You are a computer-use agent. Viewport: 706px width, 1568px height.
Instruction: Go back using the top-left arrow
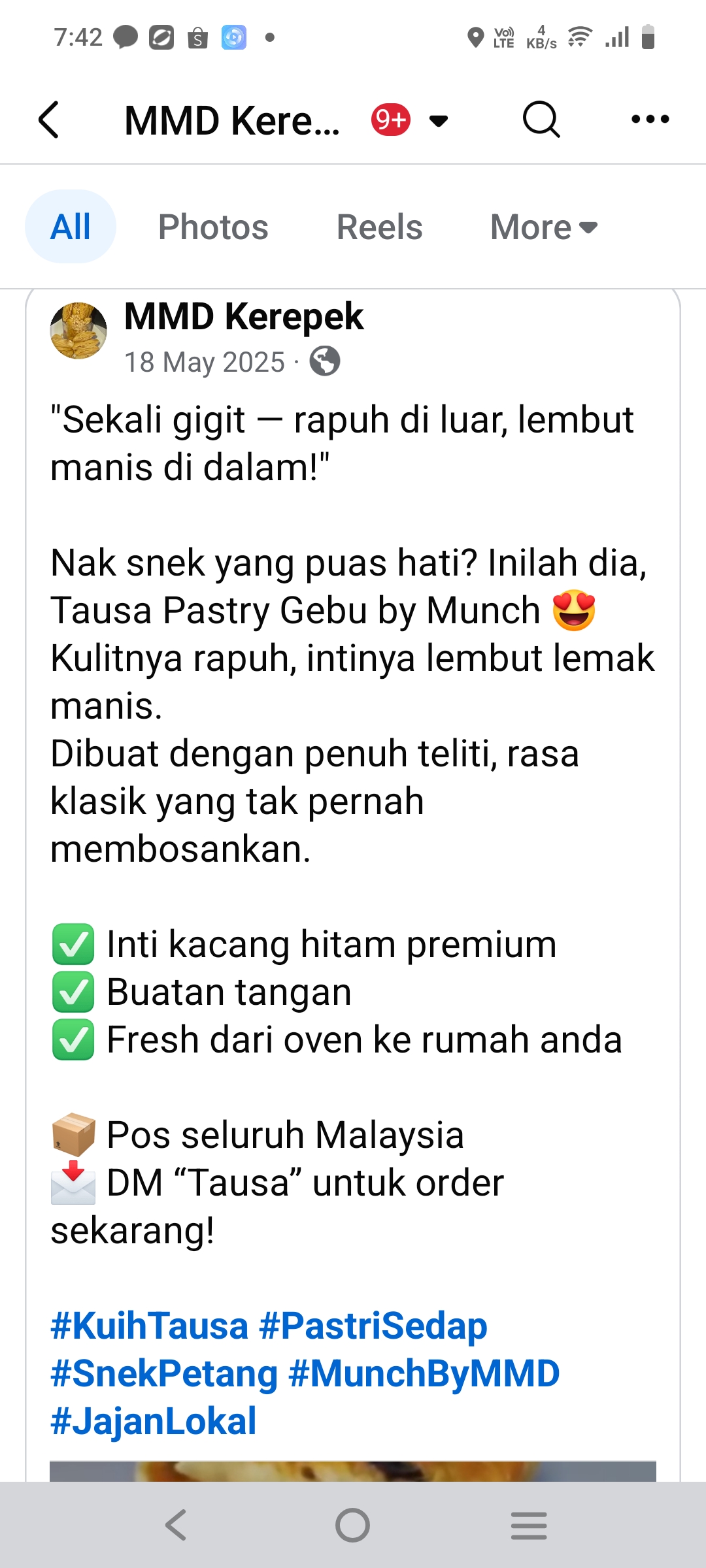pyautogui.click(x=49, y=120)
